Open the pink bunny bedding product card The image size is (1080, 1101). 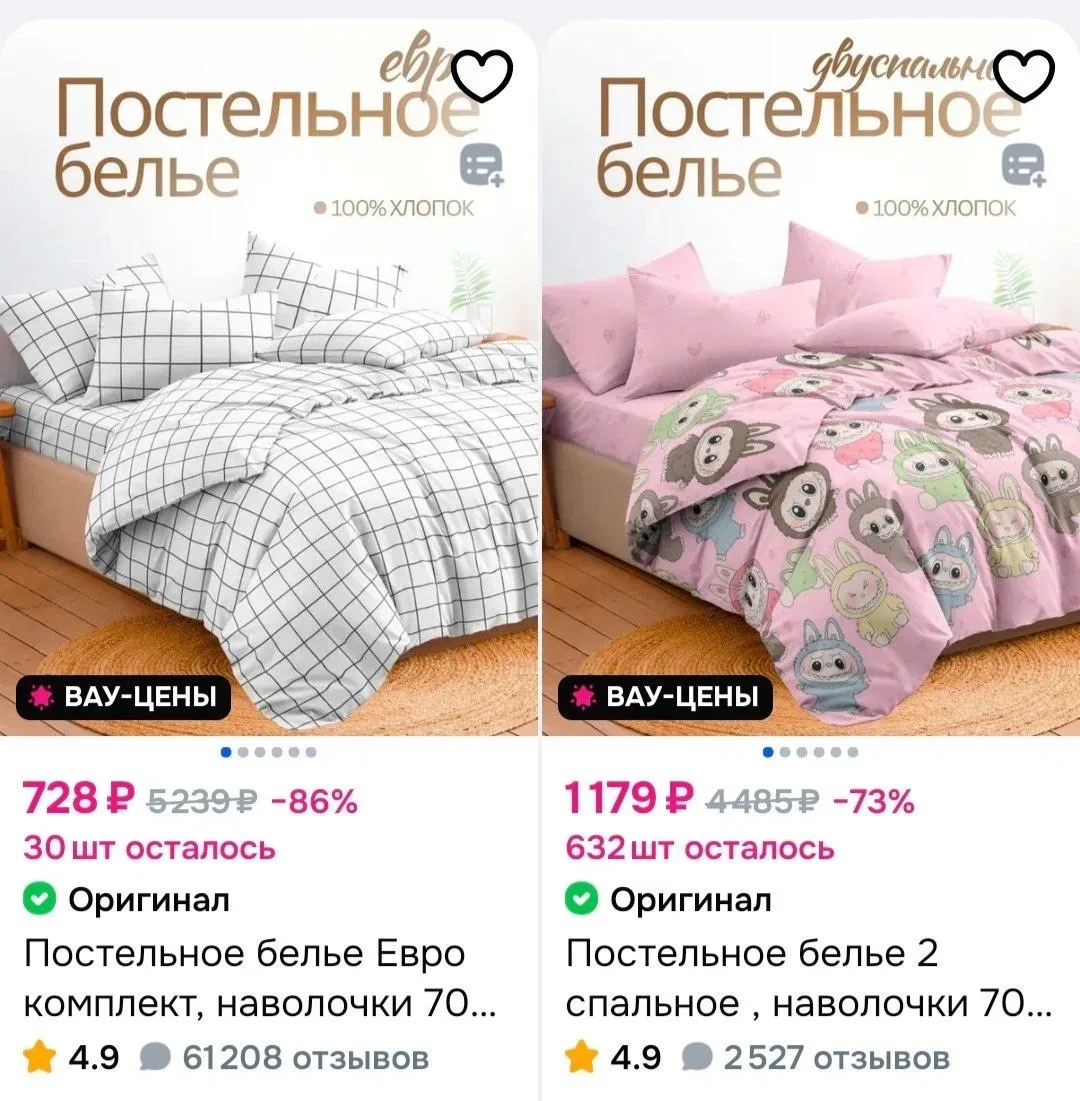(x=810, y=450)
